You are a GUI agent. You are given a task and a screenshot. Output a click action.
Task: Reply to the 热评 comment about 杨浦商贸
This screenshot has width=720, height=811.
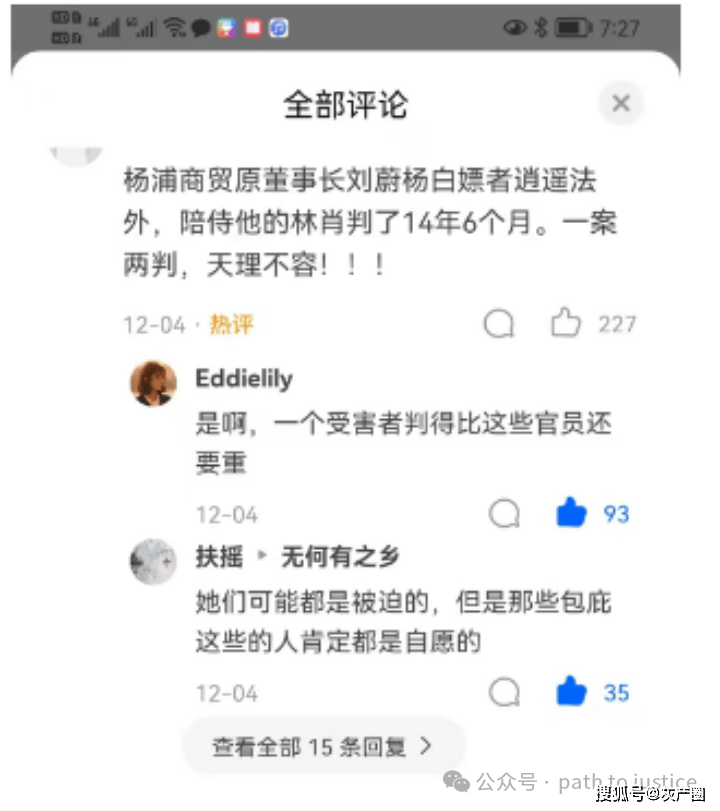pyautogui.click(x=499, y=323)
